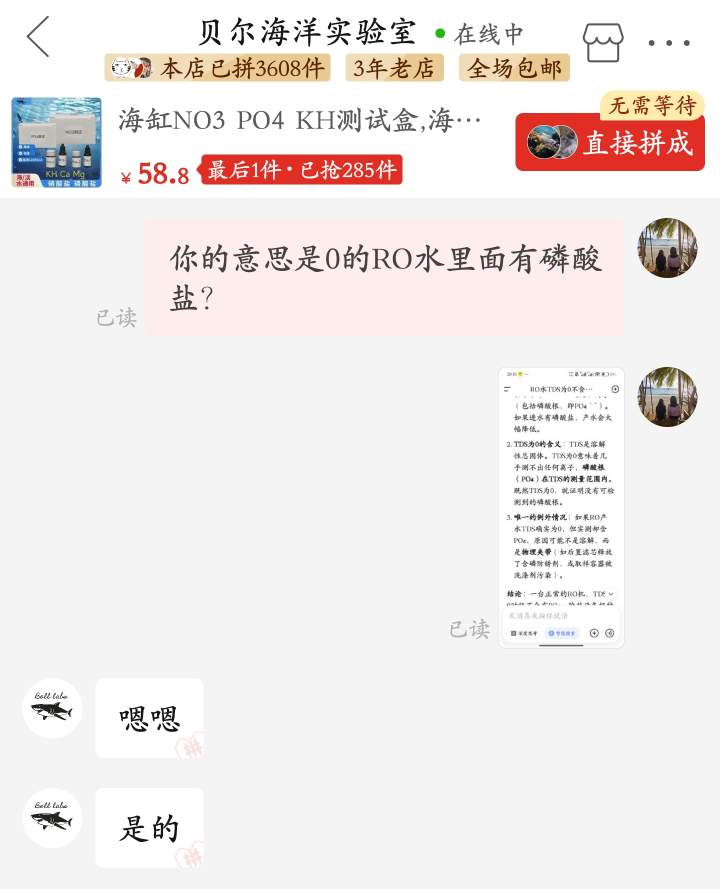Tap the seller avatar beside 嗯嗯
Viewport: 720px width, 889px height.
52,708
